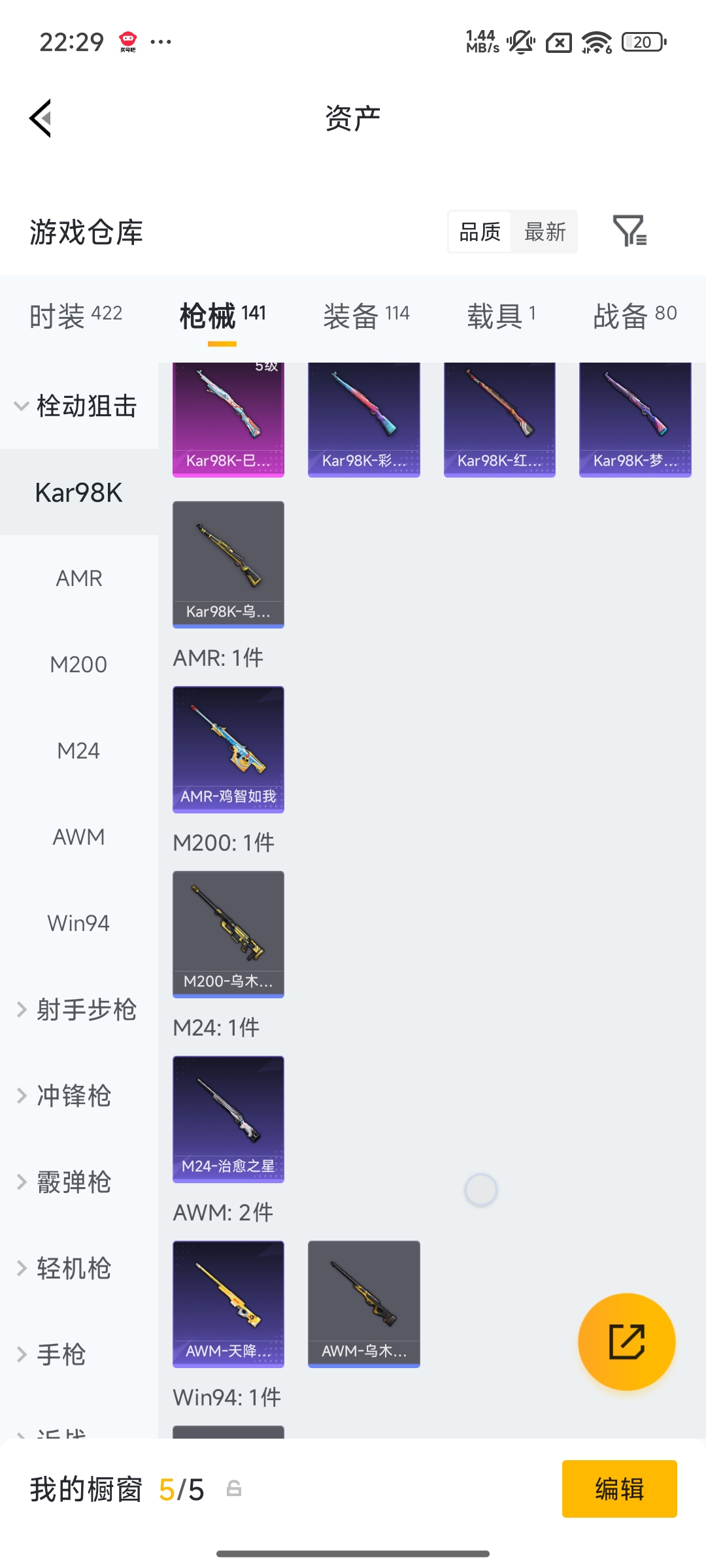
Task: Switch sorting to 最新
Action: point(545,232)
